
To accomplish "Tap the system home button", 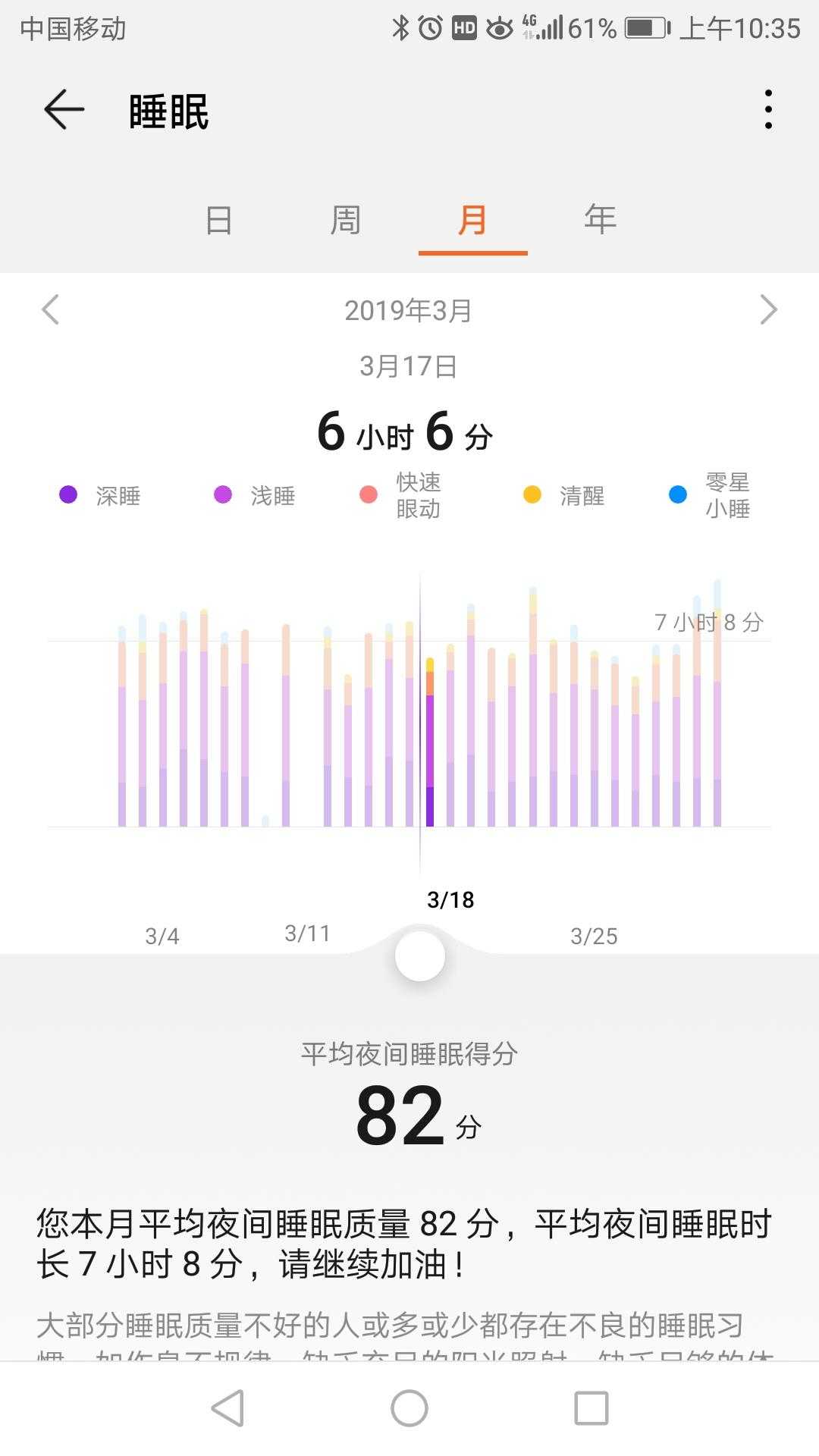I will click(x=409, y=1408).
